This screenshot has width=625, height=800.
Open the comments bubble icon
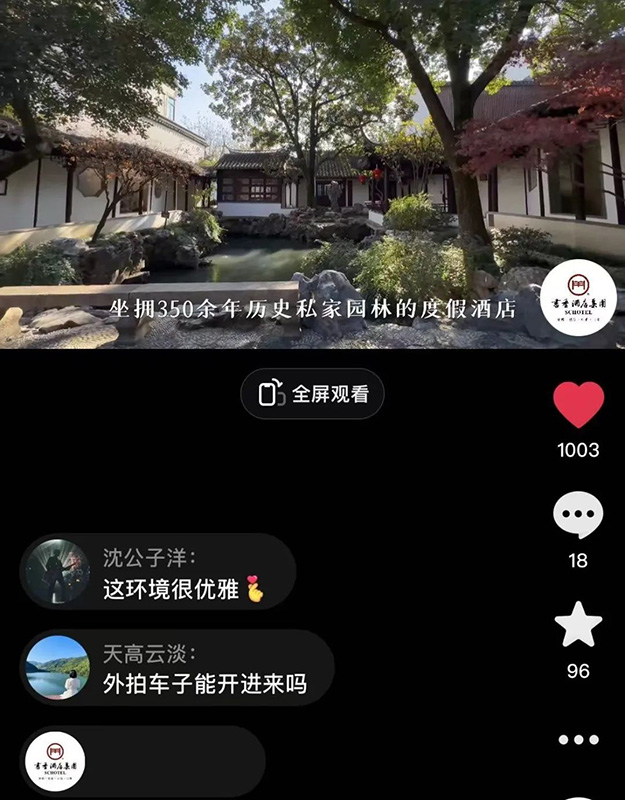(578, 516)
